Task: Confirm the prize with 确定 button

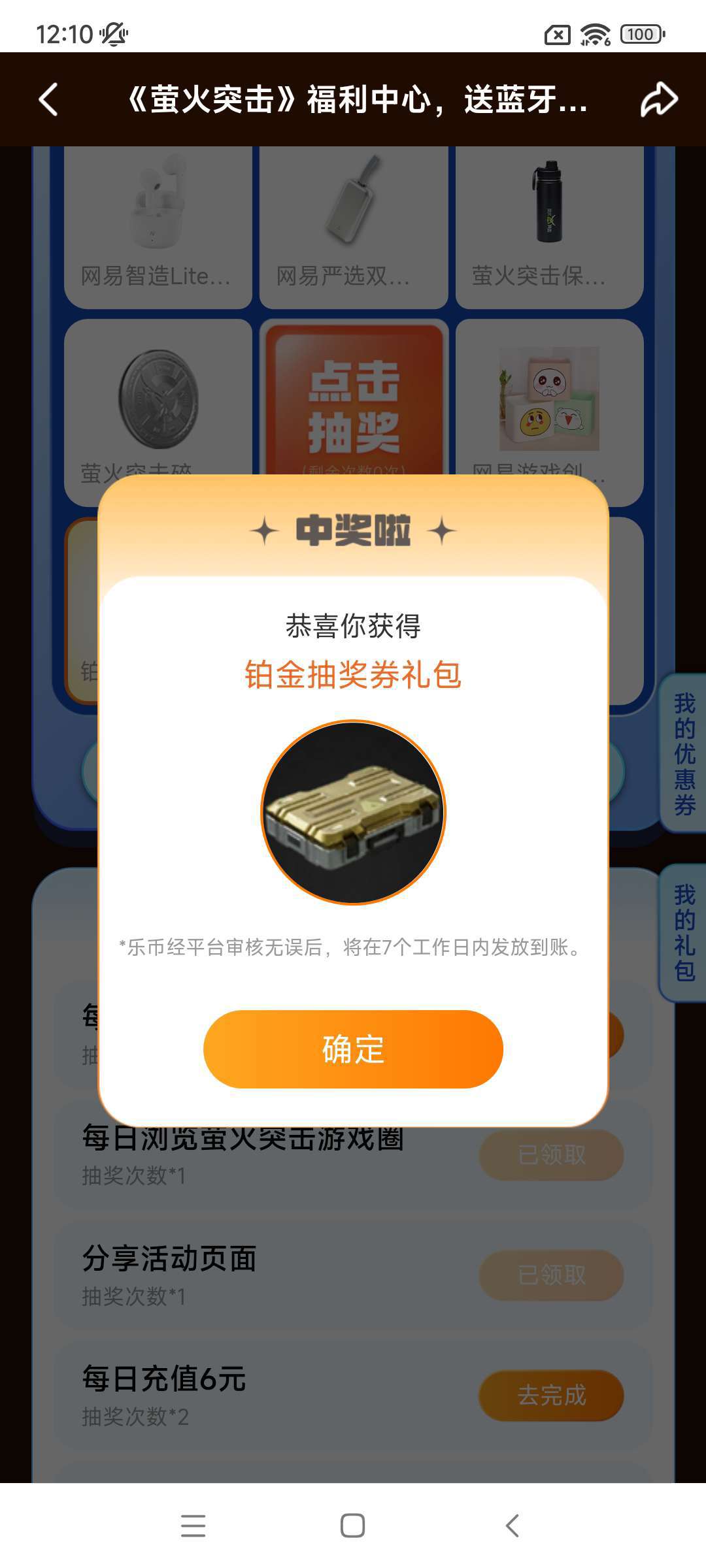Action: [x=353, y=1049]
